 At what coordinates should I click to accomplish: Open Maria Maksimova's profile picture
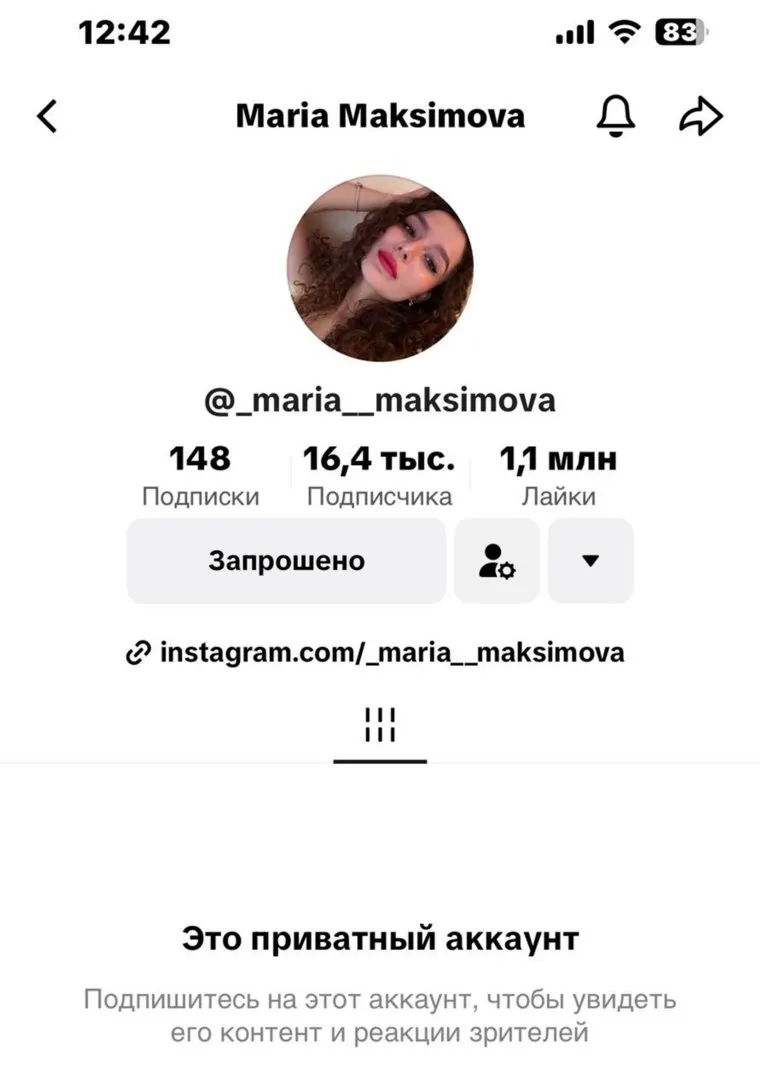[x=380, y=268]
